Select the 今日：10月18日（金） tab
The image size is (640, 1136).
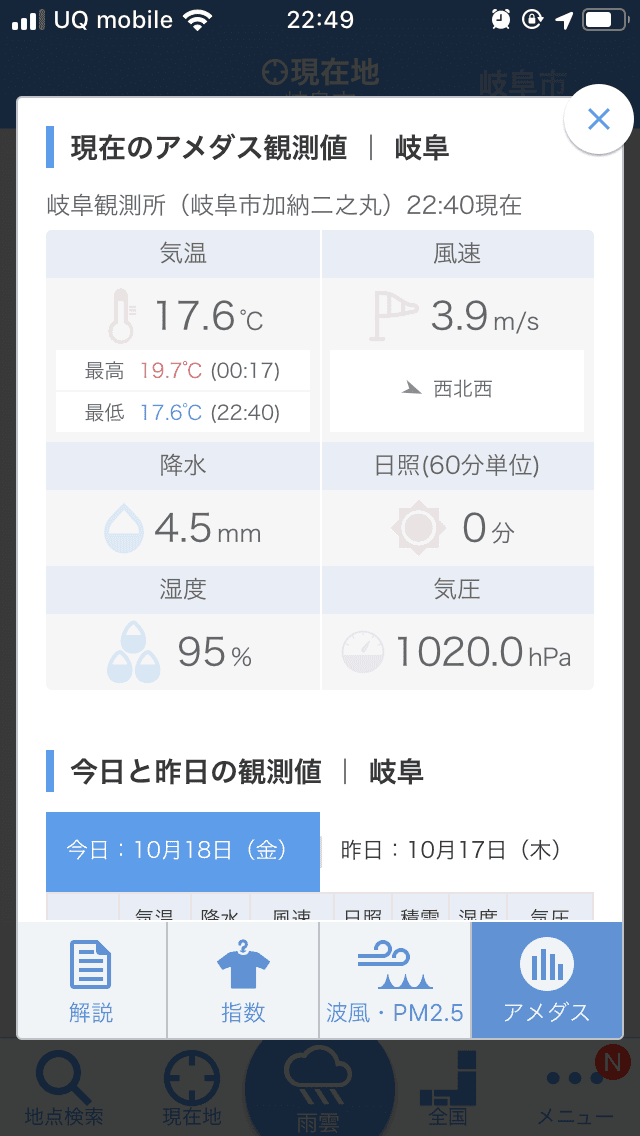point(183,851)
